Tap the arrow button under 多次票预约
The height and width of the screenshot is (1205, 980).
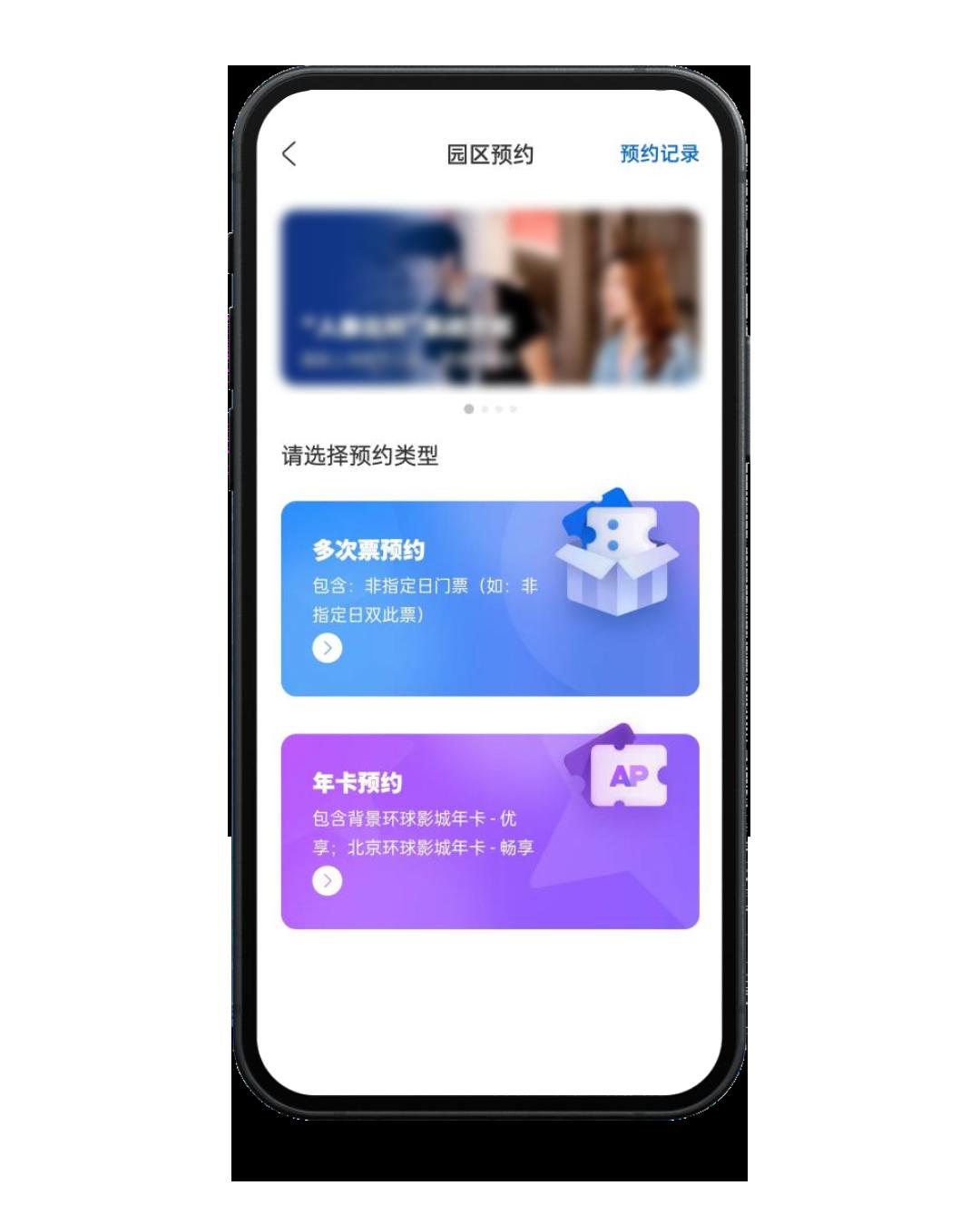coord(328,648)
